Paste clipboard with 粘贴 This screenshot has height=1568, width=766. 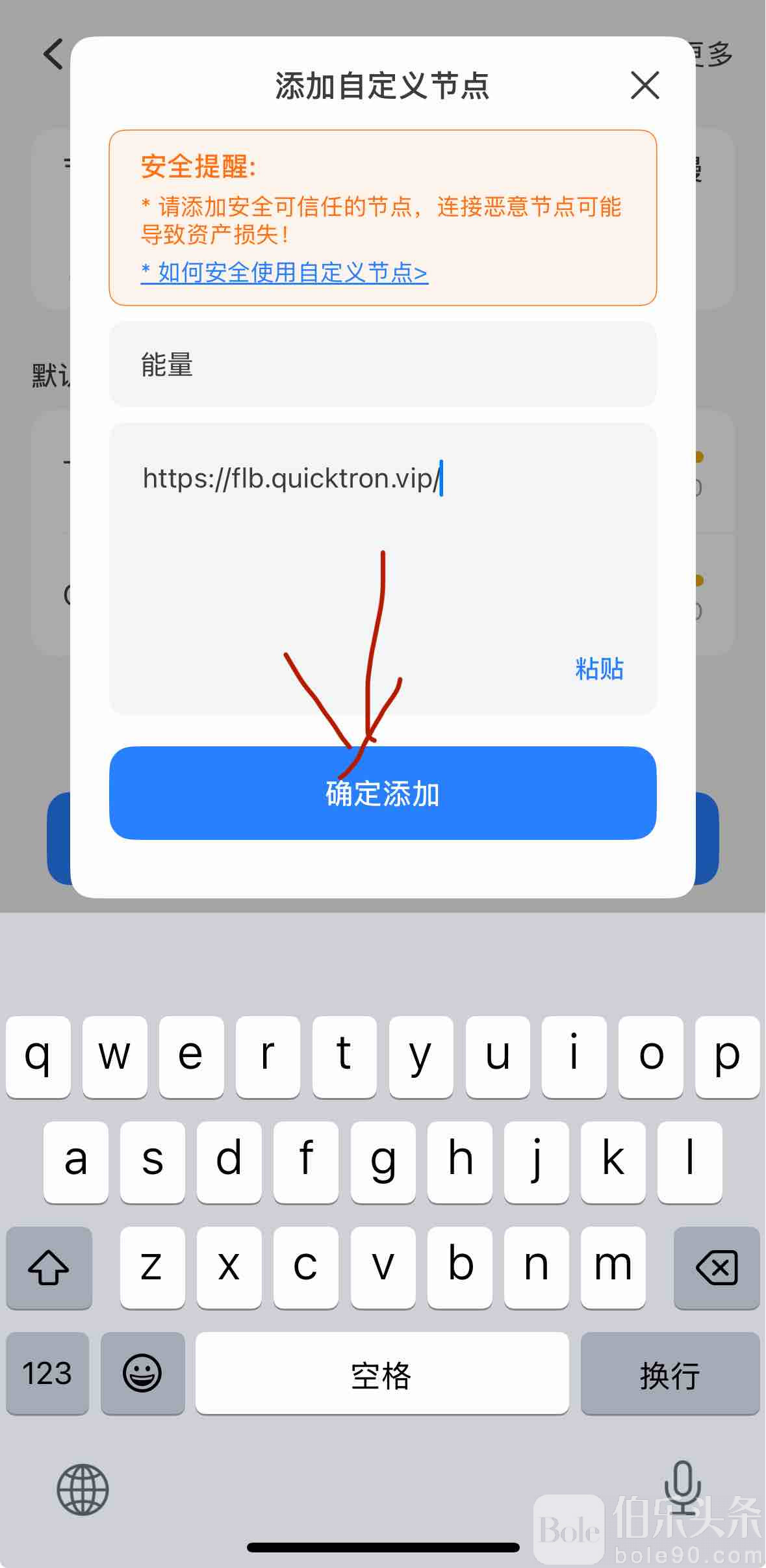(x=599, y=668)
